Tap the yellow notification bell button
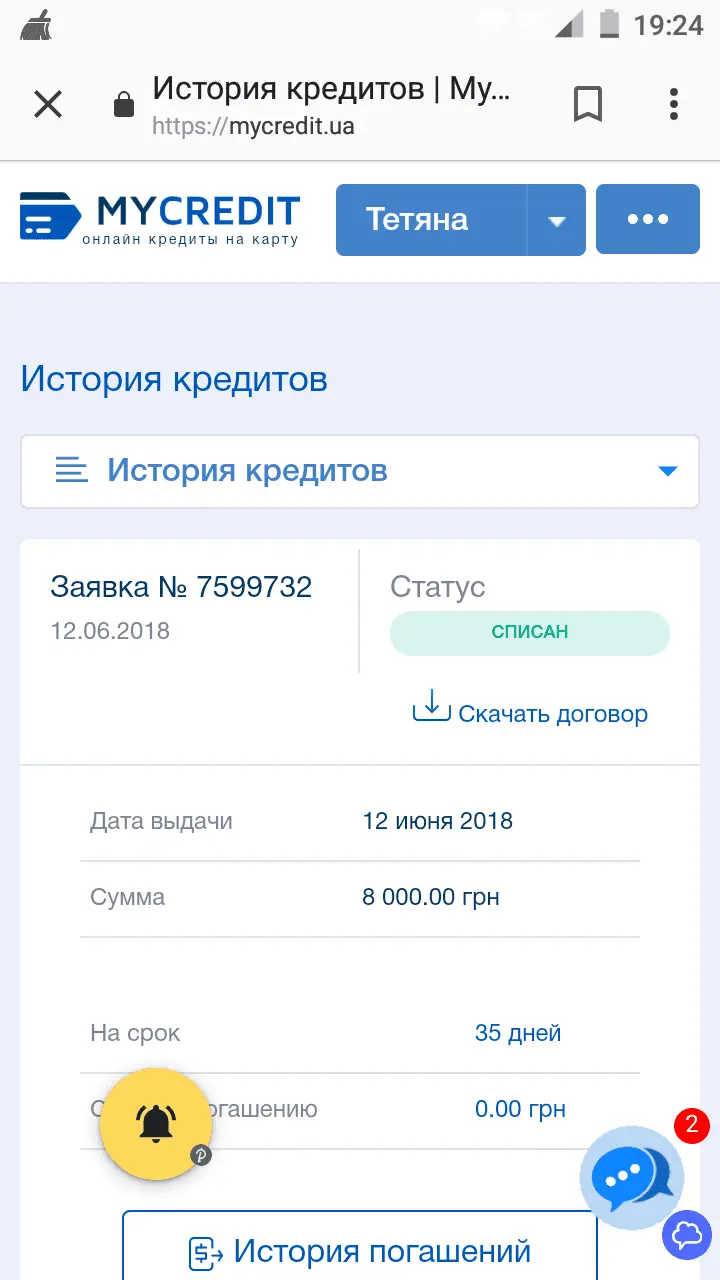The image size is (720, 1280). [155, 1123]
